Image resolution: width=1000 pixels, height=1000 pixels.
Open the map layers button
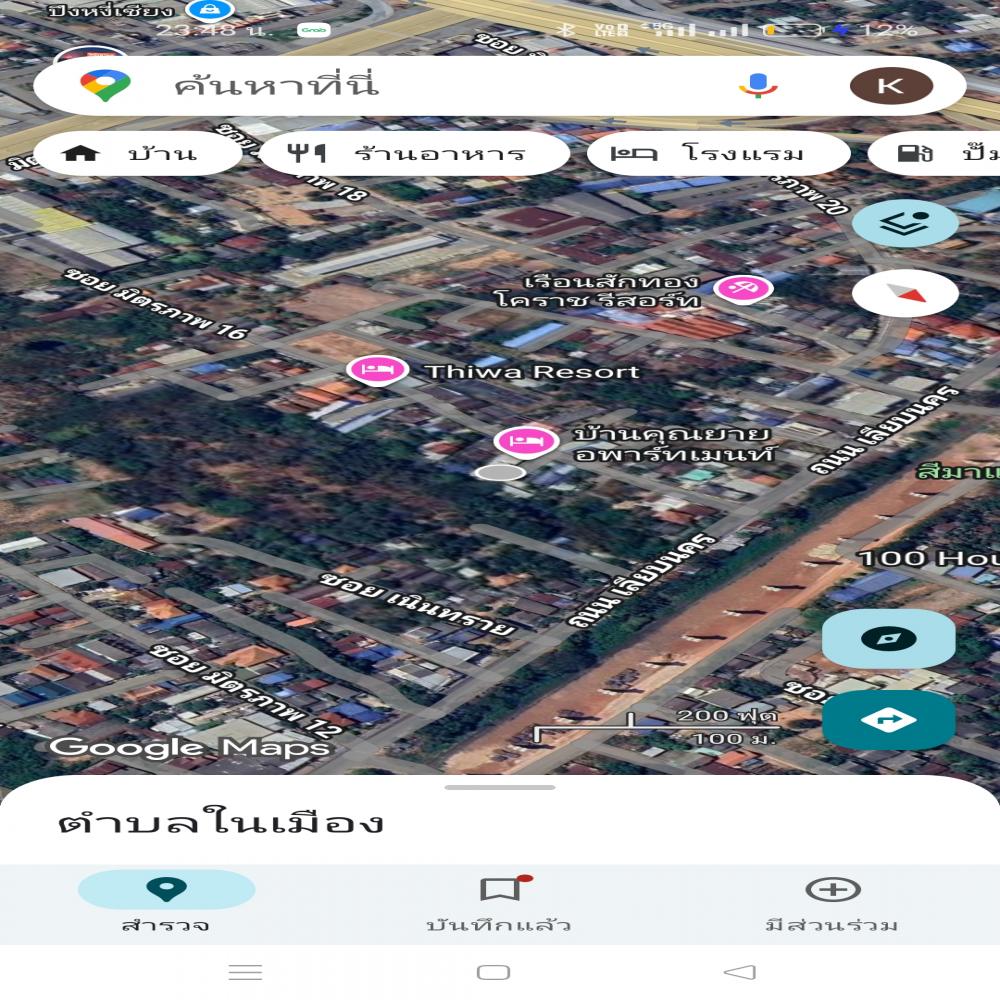pyautogui.click(x=905, y=223)
